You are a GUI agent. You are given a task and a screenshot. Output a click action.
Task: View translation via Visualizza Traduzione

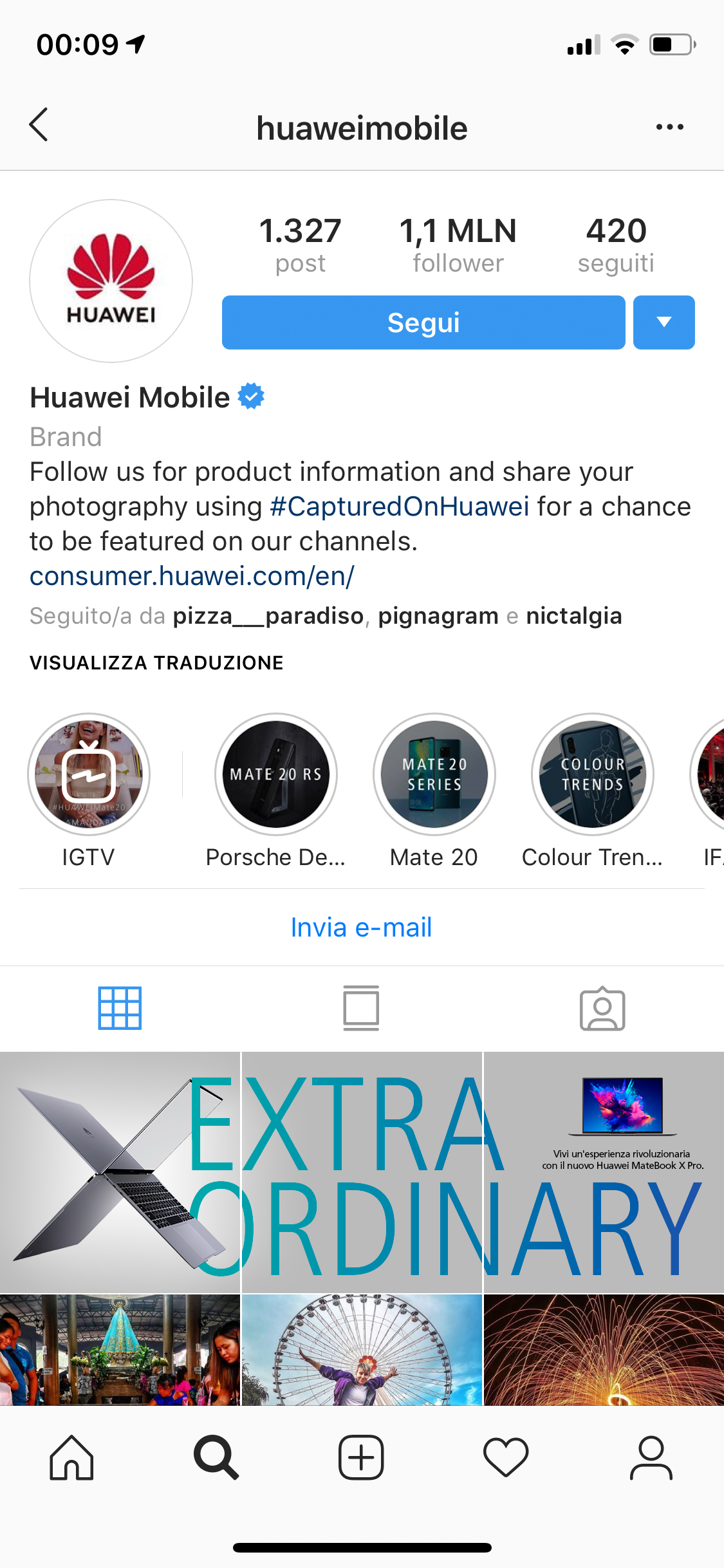tap(156, 662)
